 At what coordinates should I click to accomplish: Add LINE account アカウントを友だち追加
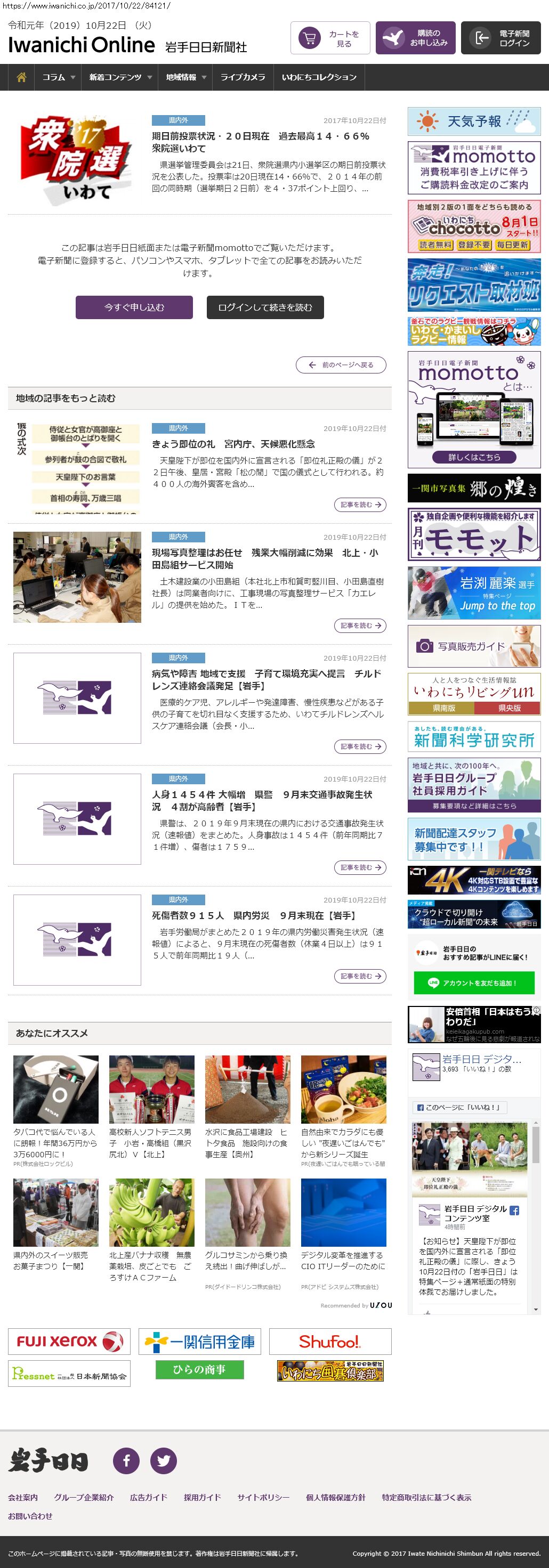[x=473, y=982]
